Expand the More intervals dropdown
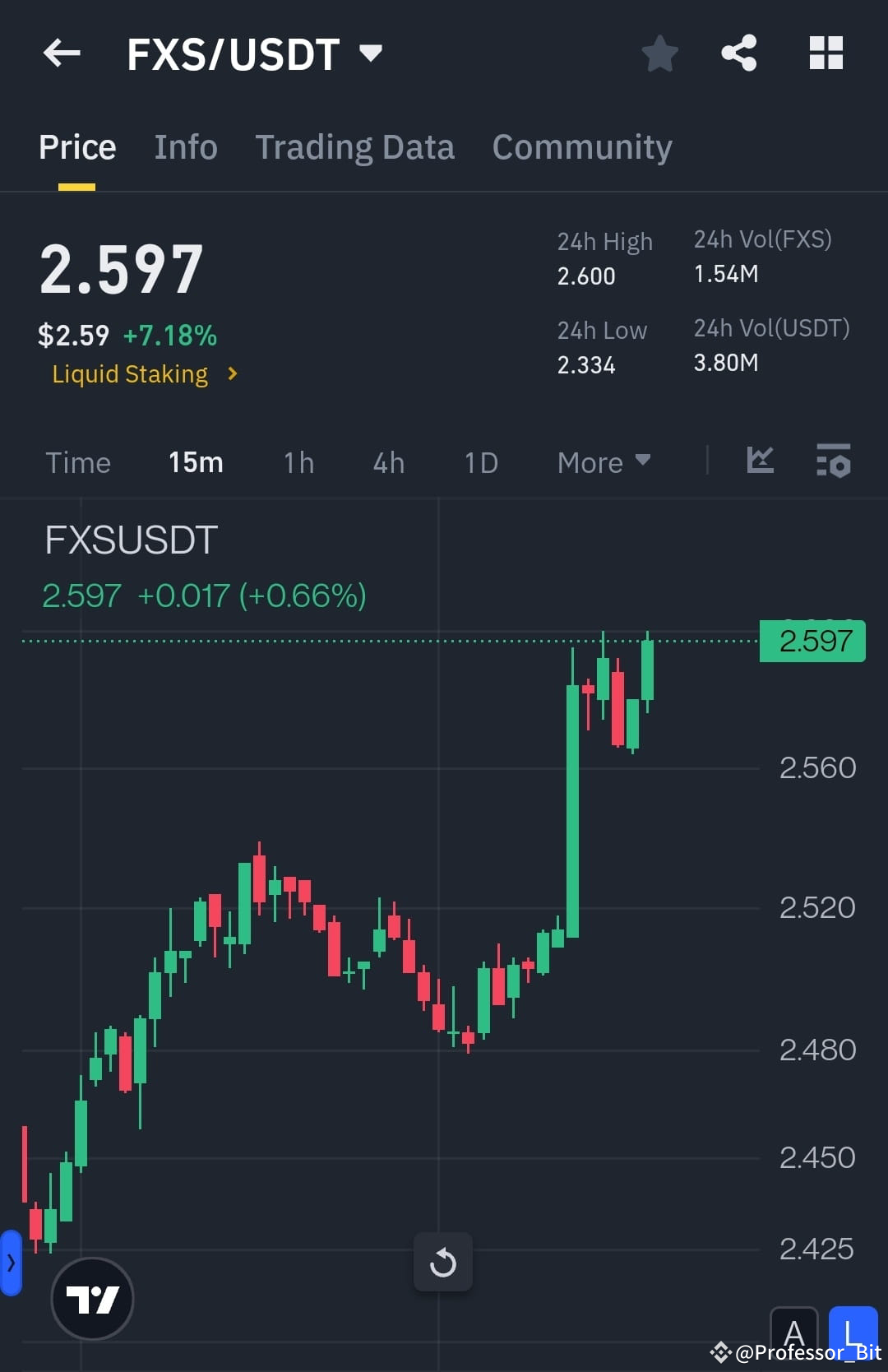 click(x=603, y=462)
